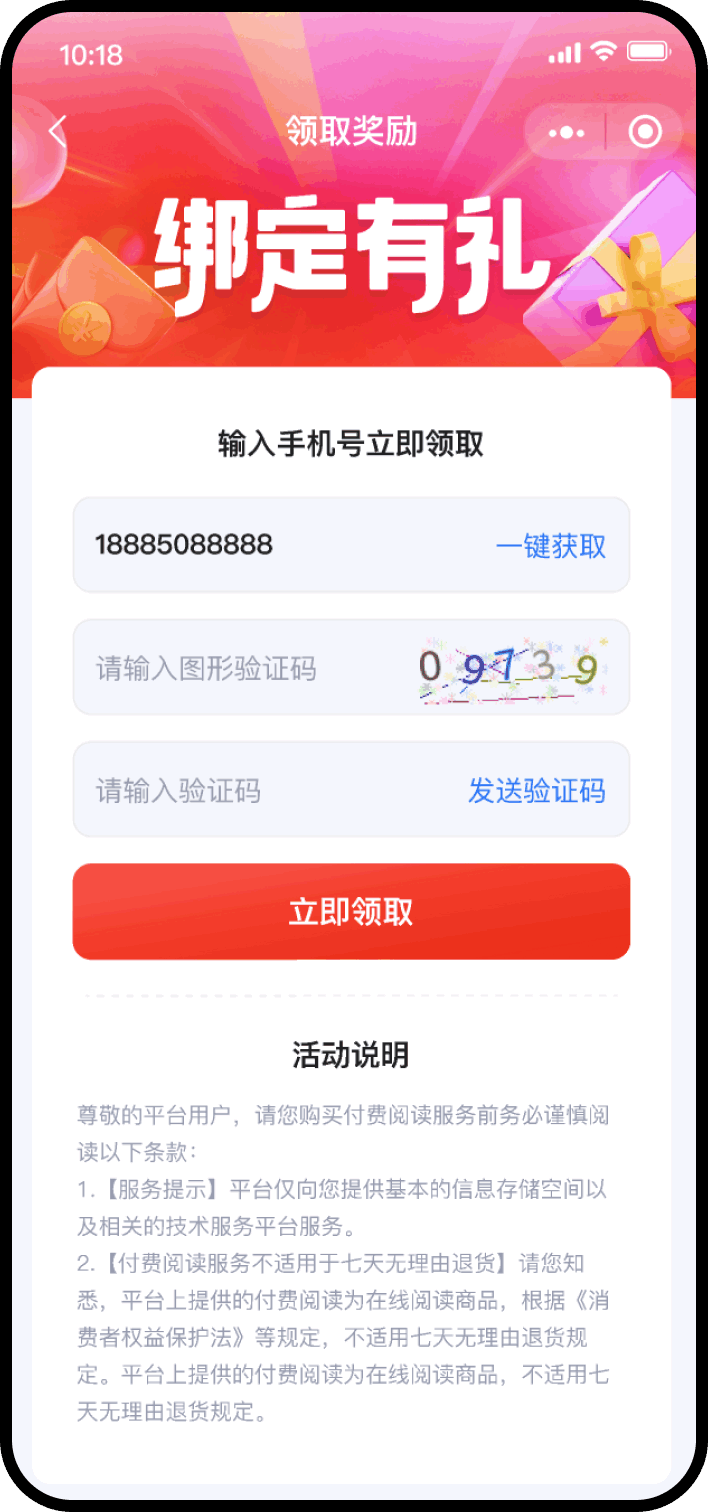The height and width of the screenshot is (1512, 708).
Task: Close the mini program with the circle icon
Action: (x=645, y=132)
